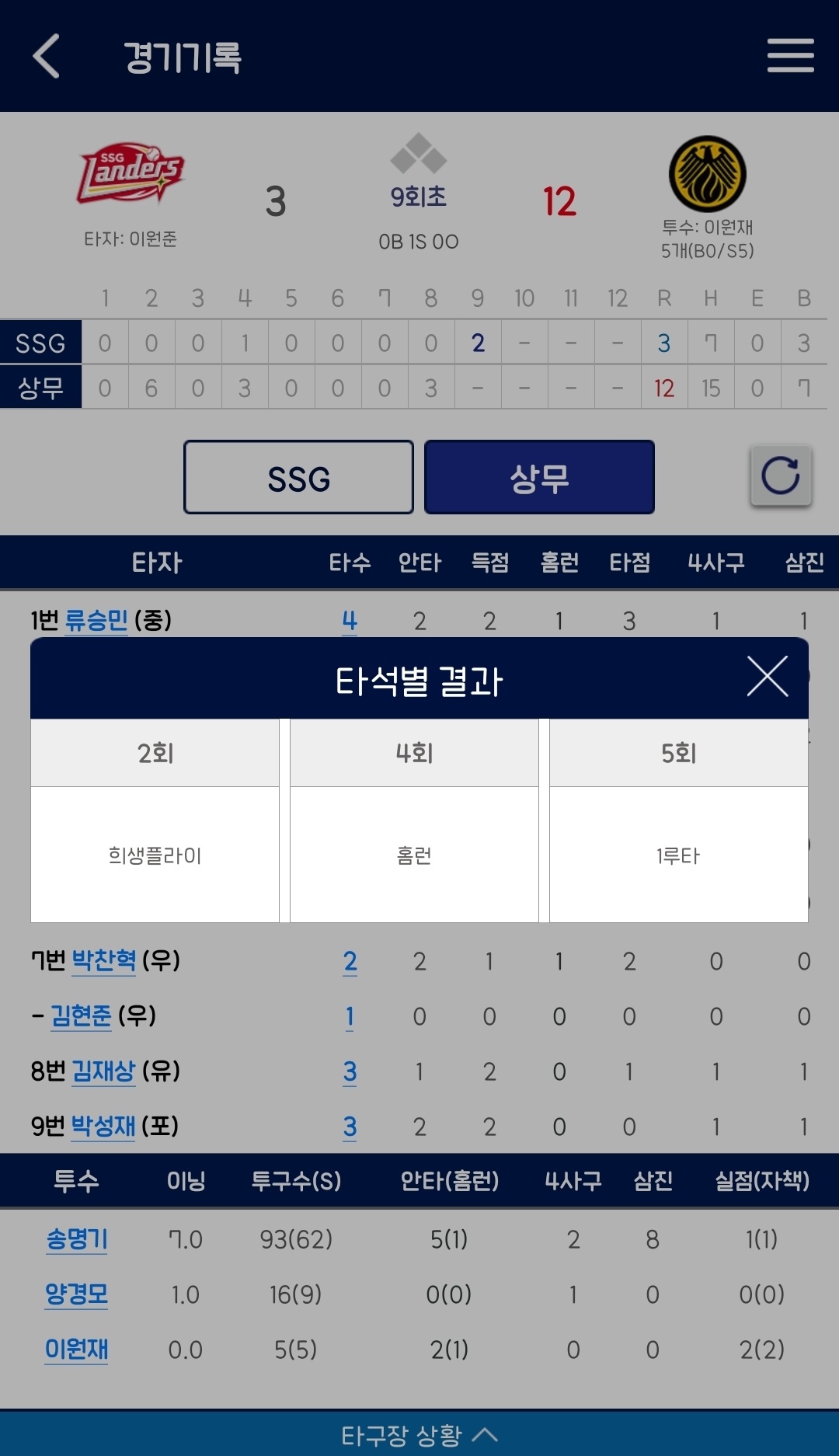Viewport: 839px width, 1456px height.
Task: Go back from the 경기기록 screen
Action: [x=47, y=56]
